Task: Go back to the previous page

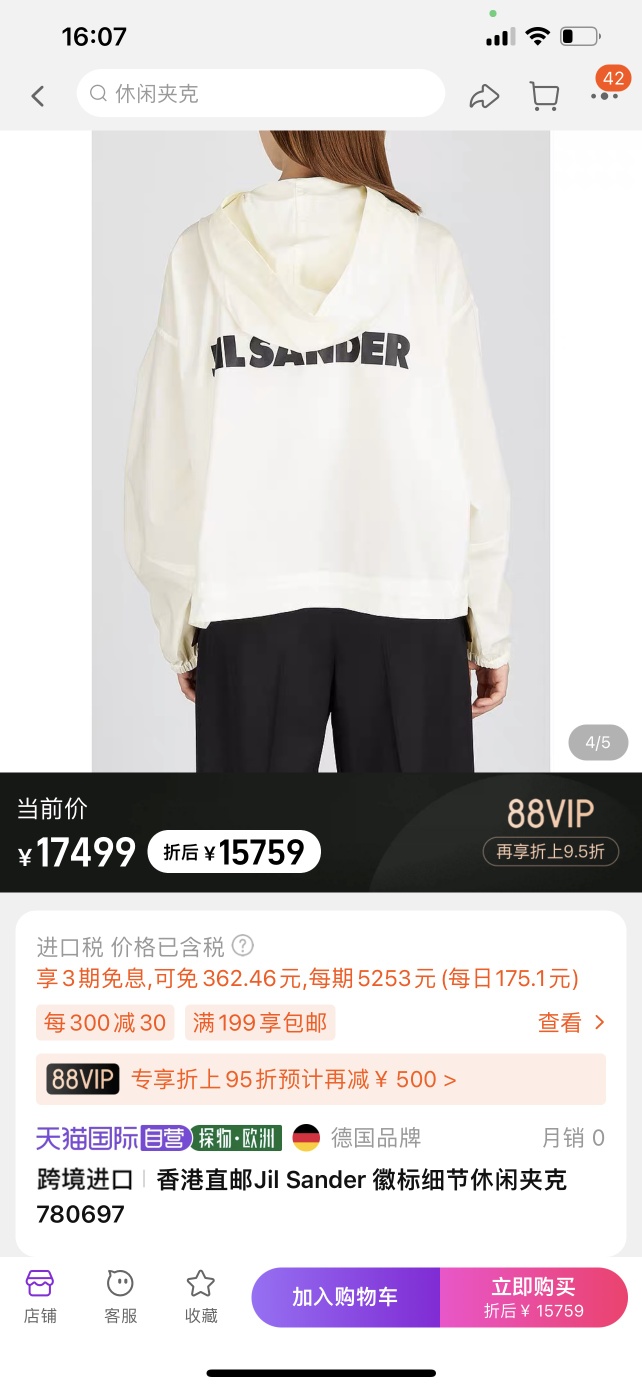Action: click(38, 96)
